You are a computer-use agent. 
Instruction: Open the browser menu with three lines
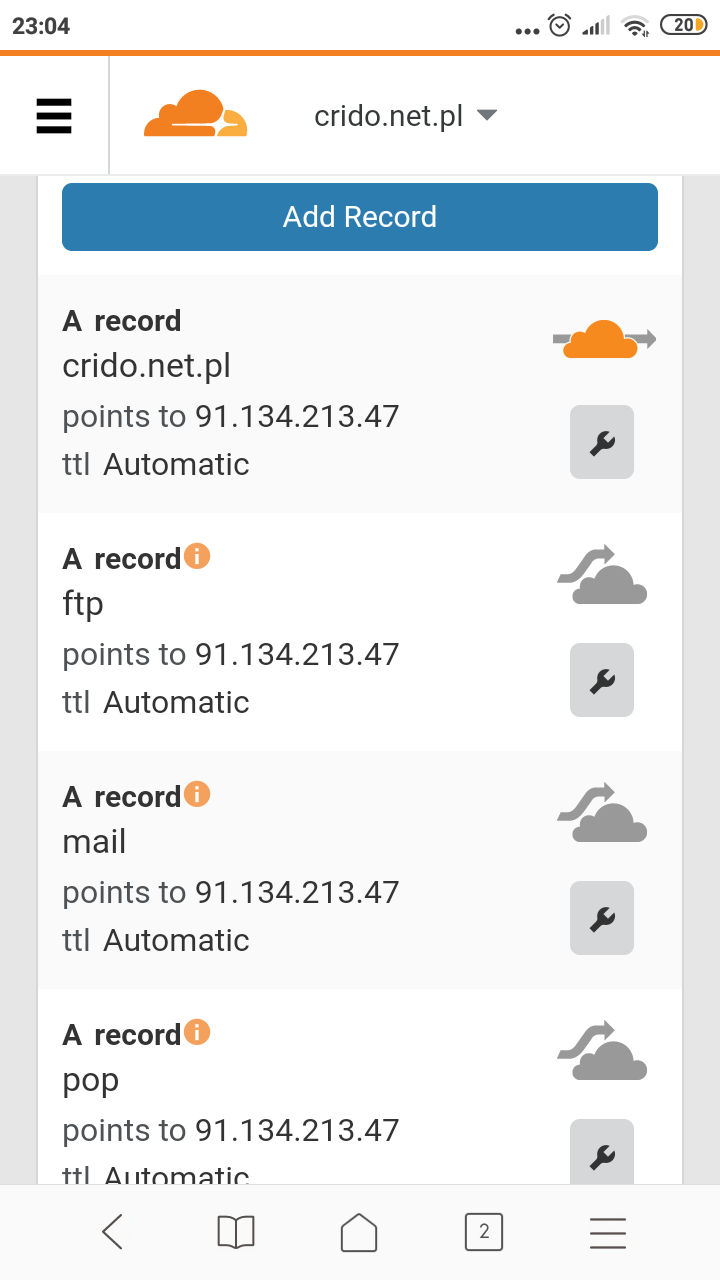607,1232
